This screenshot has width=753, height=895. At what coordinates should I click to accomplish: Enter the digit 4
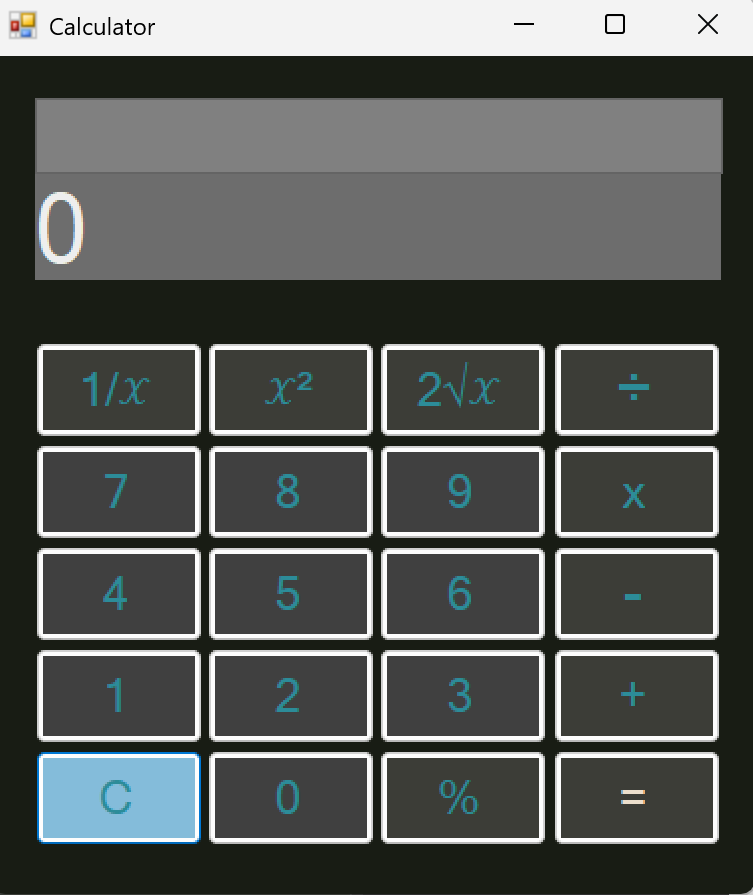click(x=119, y=594)
